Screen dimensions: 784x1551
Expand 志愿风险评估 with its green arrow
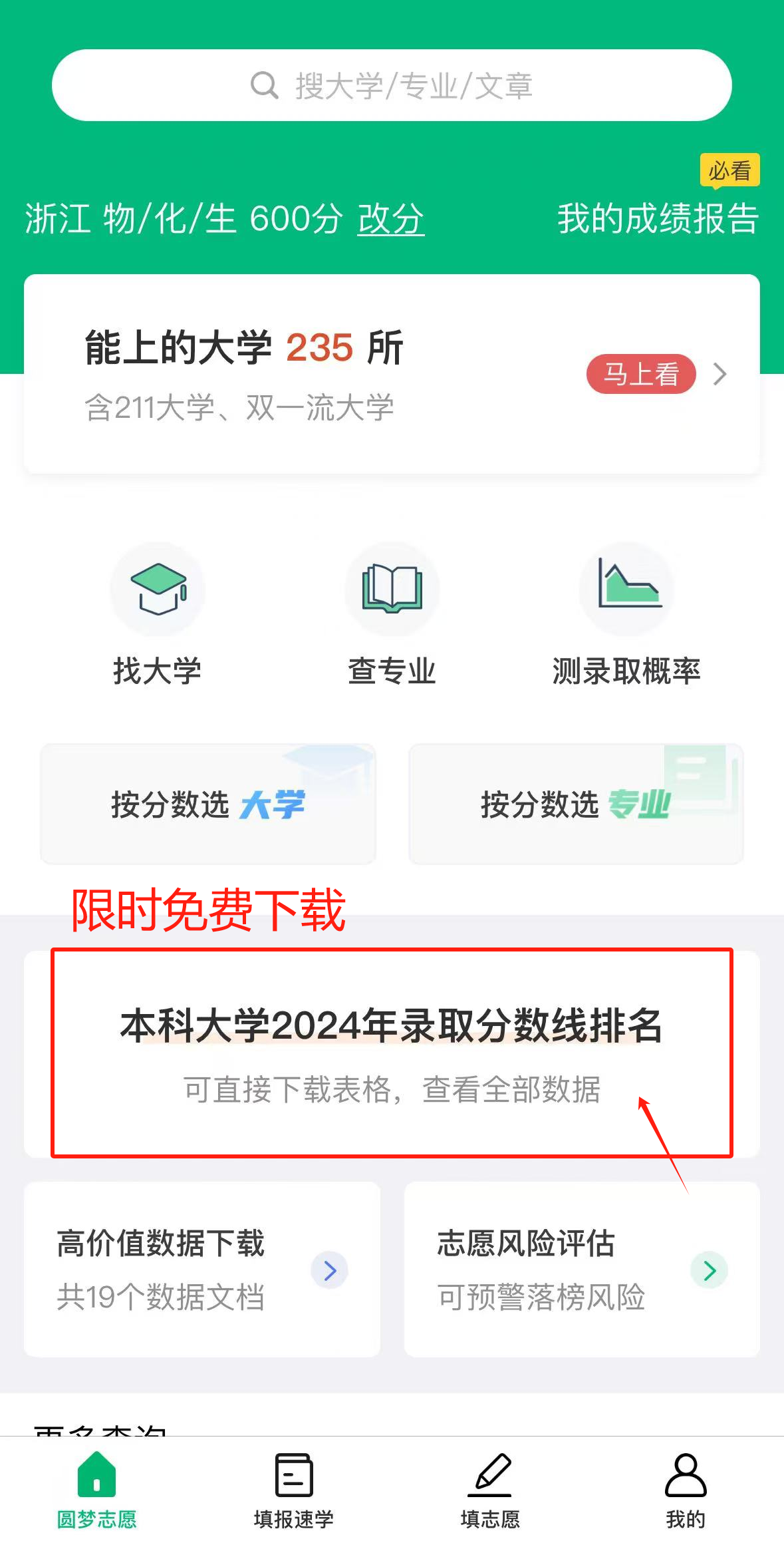click(x=709, y=1270)
